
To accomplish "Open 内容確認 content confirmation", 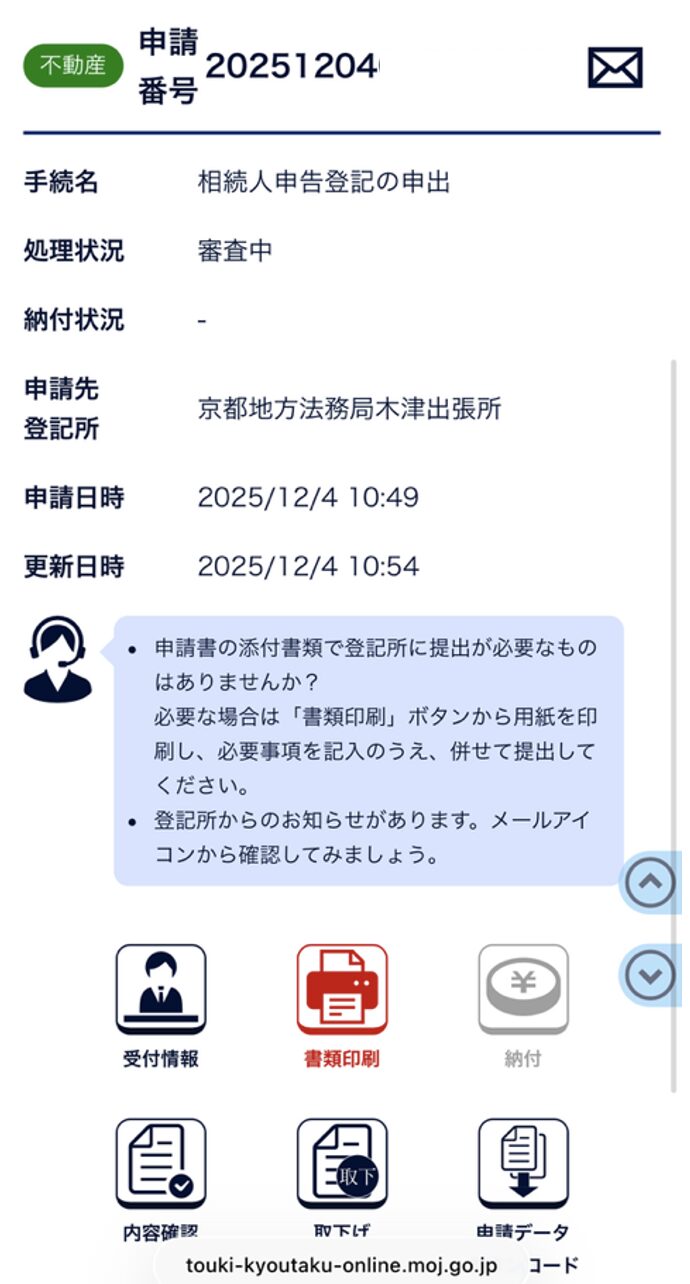I will tap(161, 1163).
